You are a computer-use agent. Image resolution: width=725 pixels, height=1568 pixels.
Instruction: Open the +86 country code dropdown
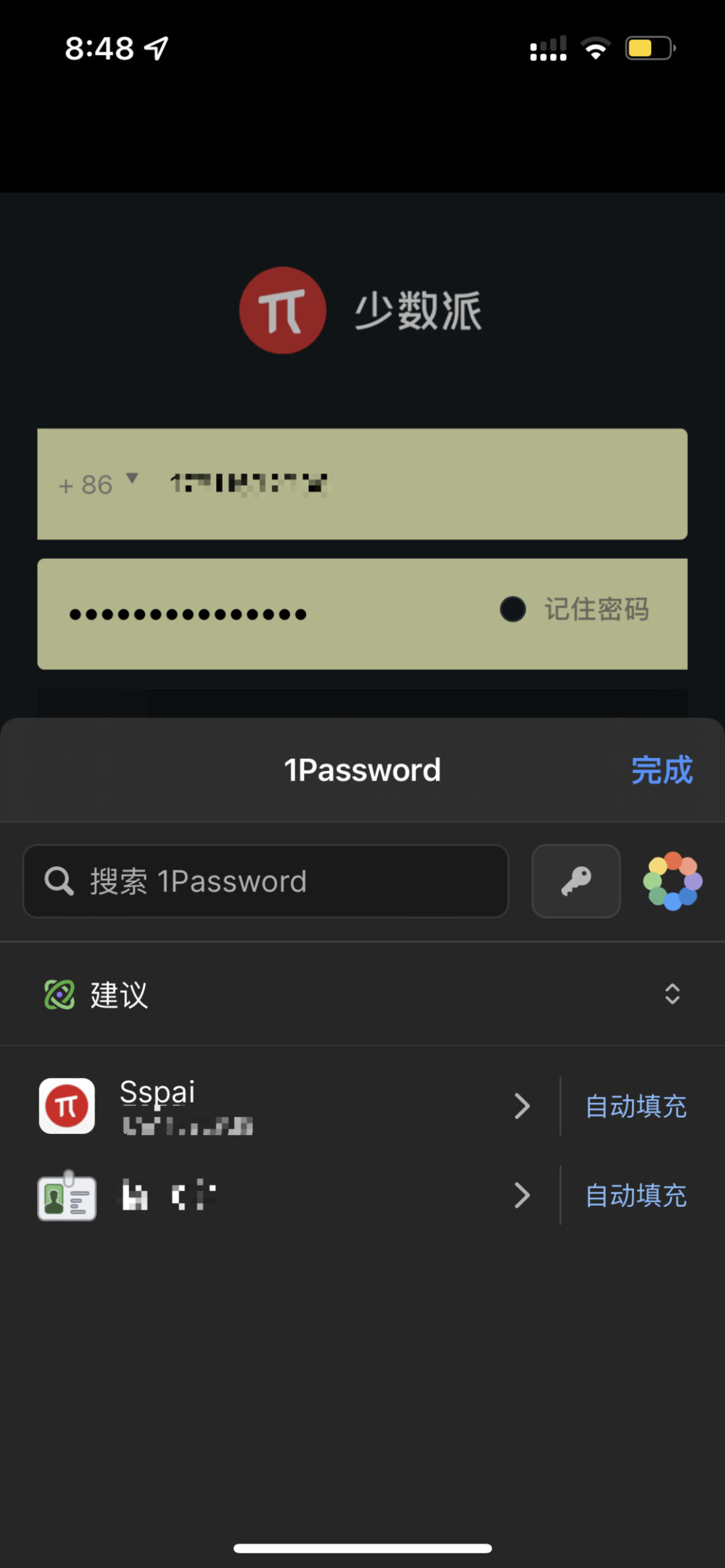98,484
